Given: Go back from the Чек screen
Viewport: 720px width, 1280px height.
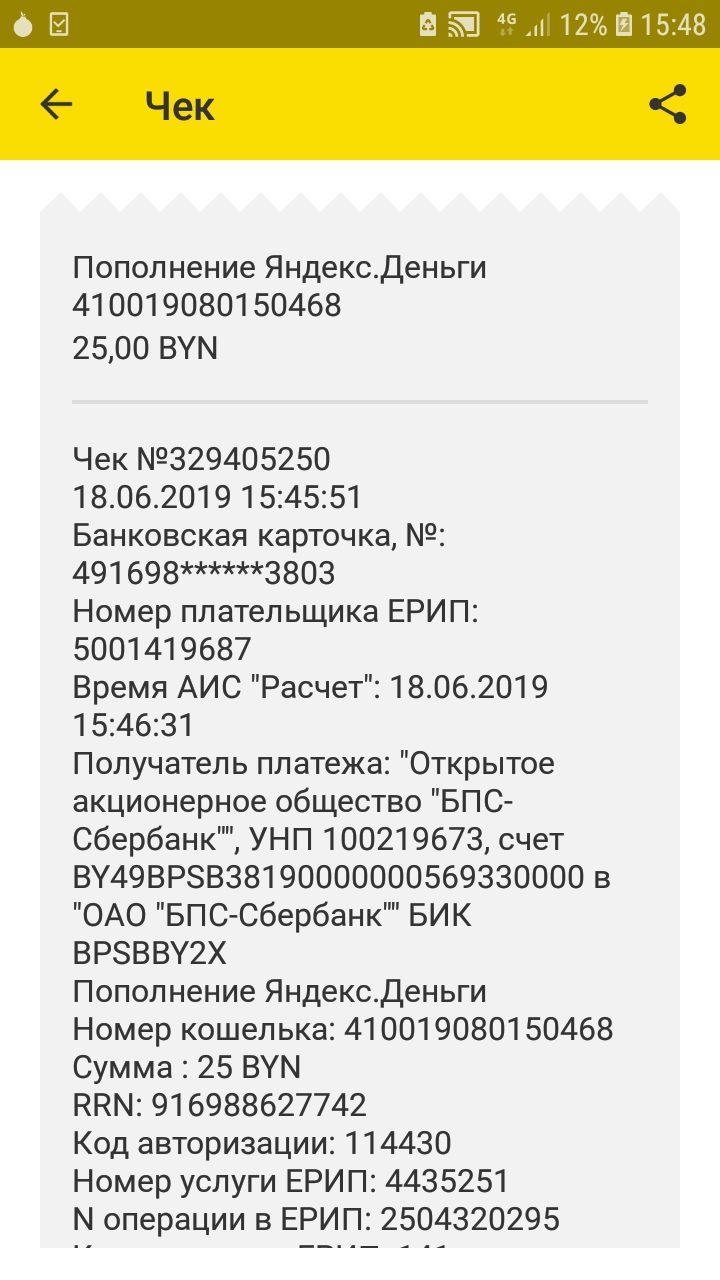Looking at the screenshot, I should tap(56, 104).
